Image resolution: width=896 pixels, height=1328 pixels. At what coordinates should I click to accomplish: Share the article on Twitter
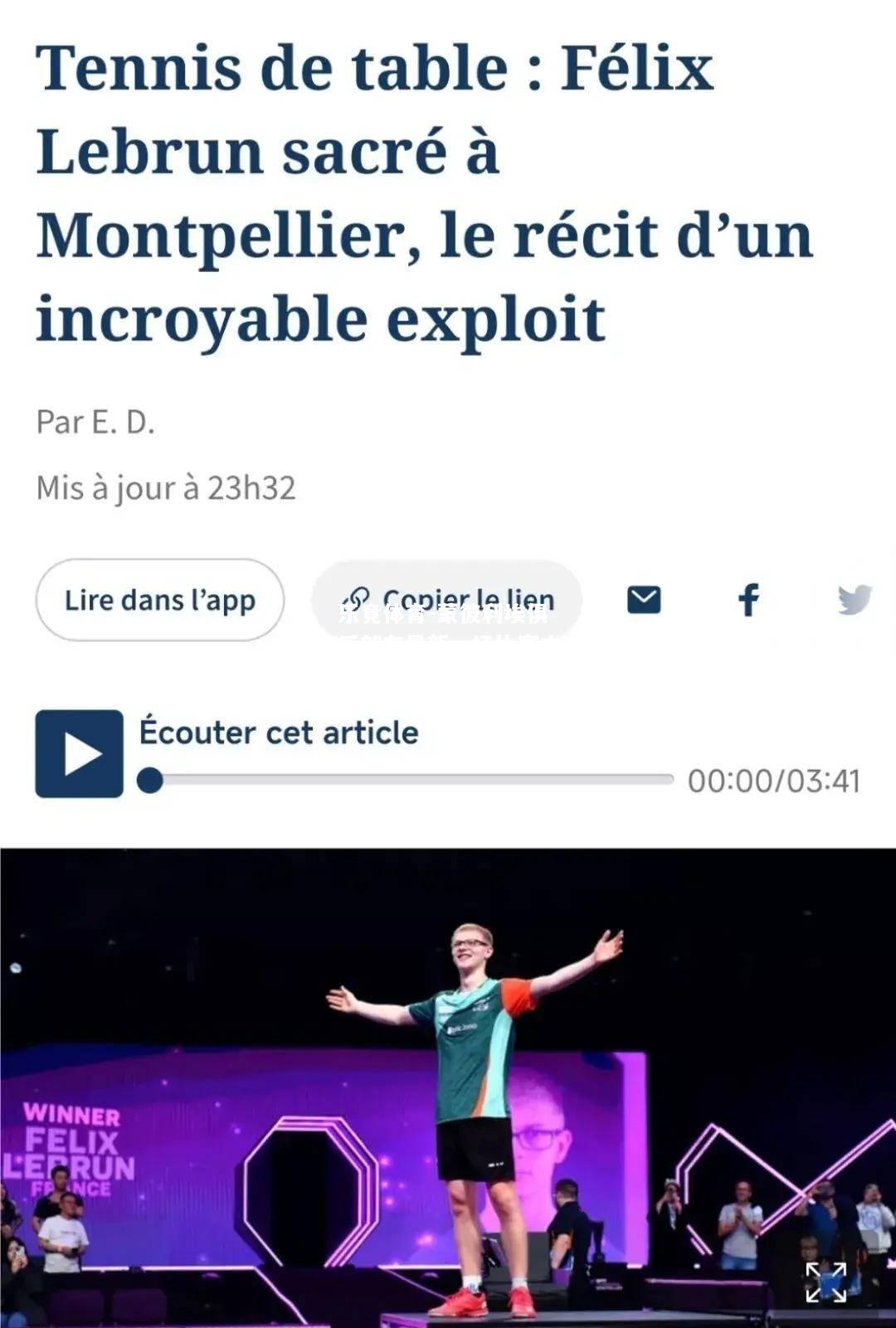point(855,599)
